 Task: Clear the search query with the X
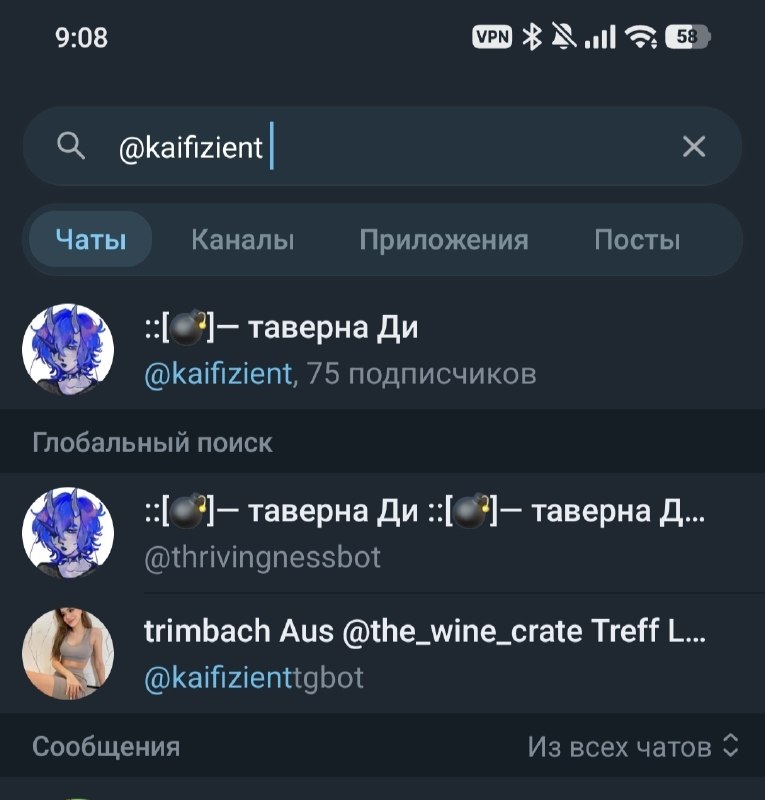point(694,146)
